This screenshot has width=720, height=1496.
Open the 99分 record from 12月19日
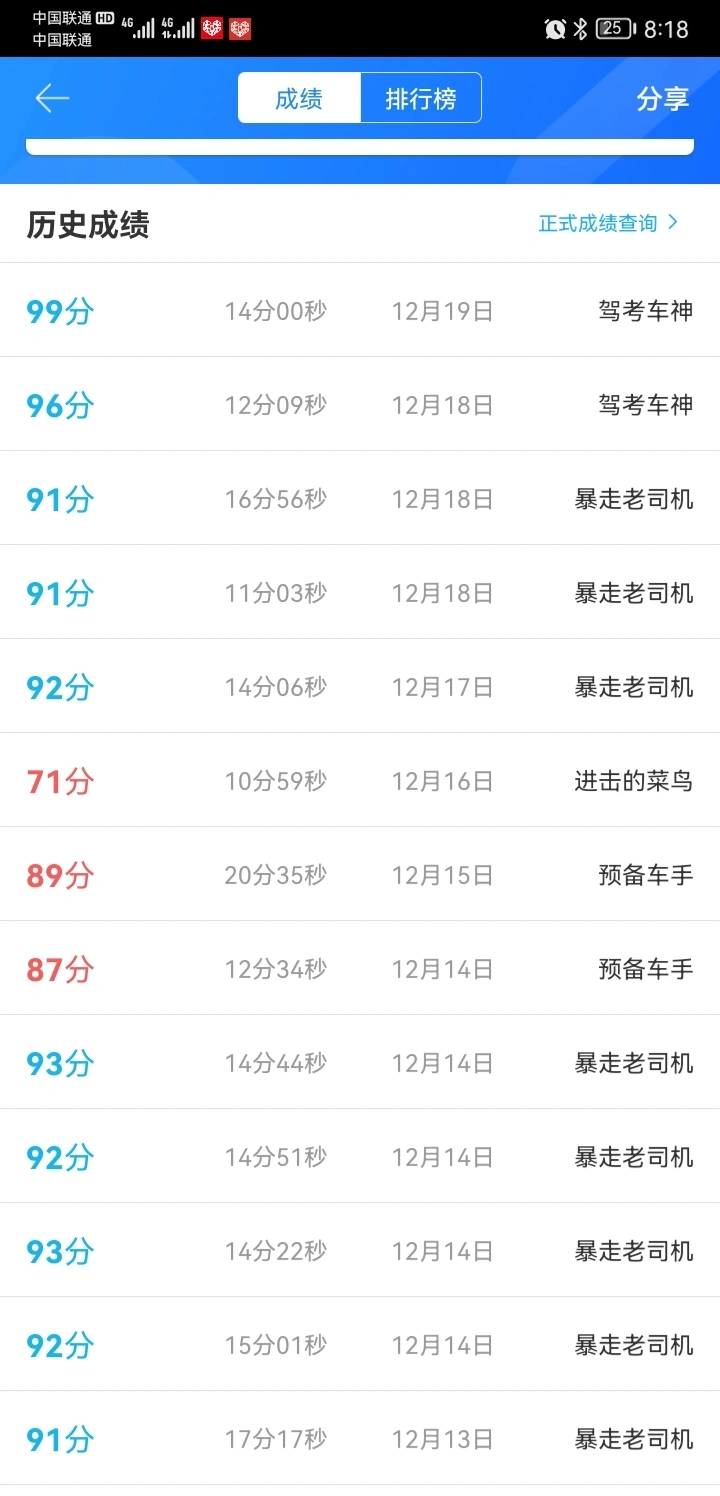(x=360, y=310)
